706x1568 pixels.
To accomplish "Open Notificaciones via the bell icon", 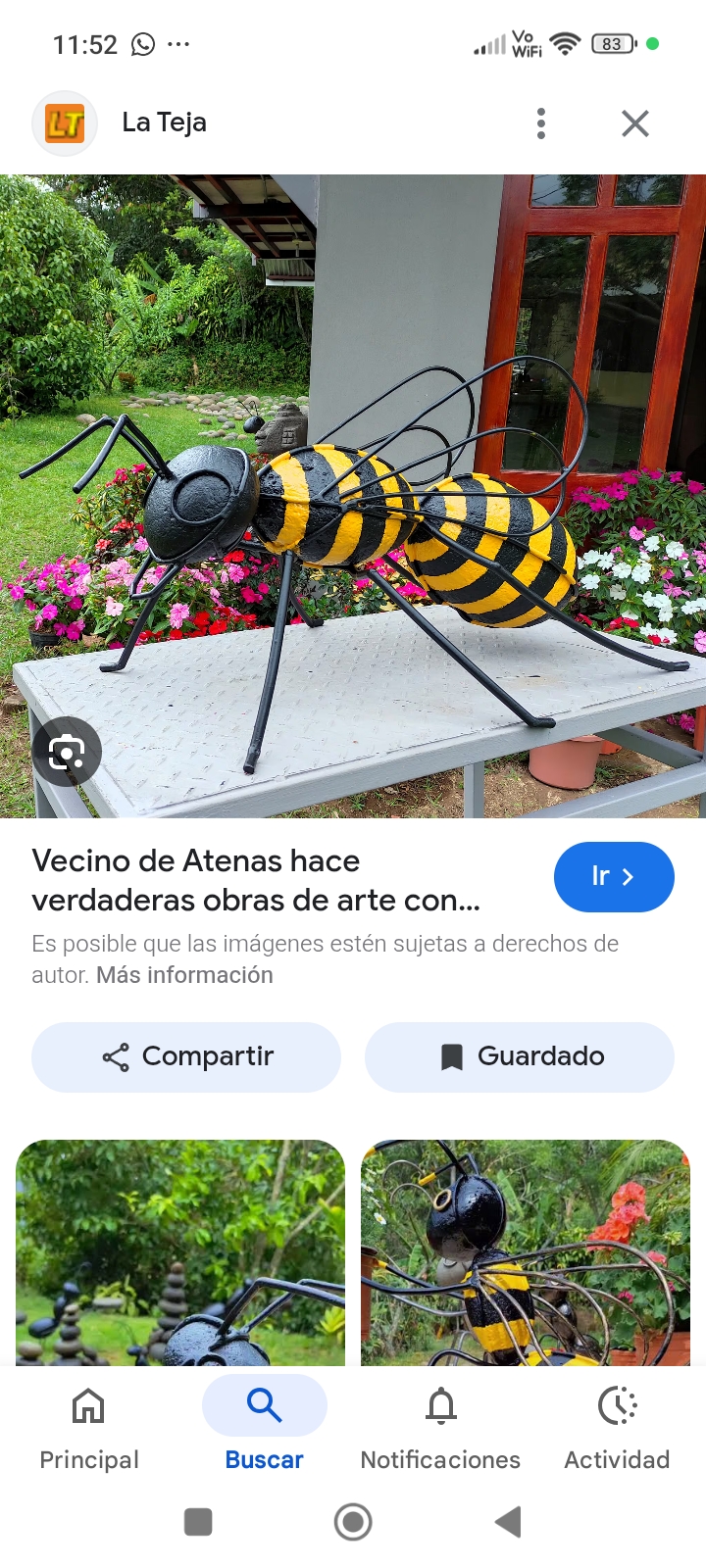I will [439, 1405].
